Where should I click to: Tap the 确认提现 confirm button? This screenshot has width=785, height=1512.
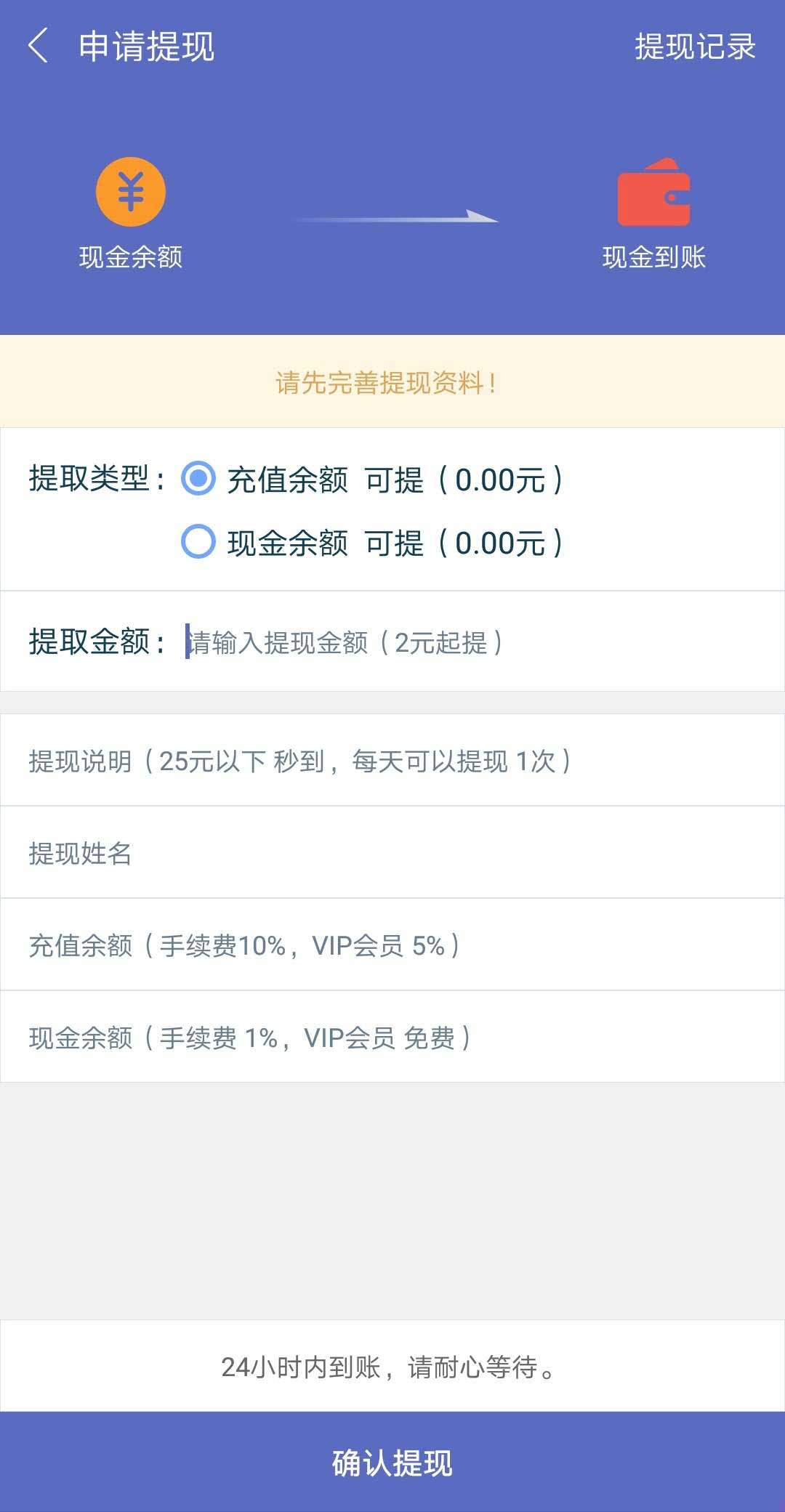[x=392, y=1462]
